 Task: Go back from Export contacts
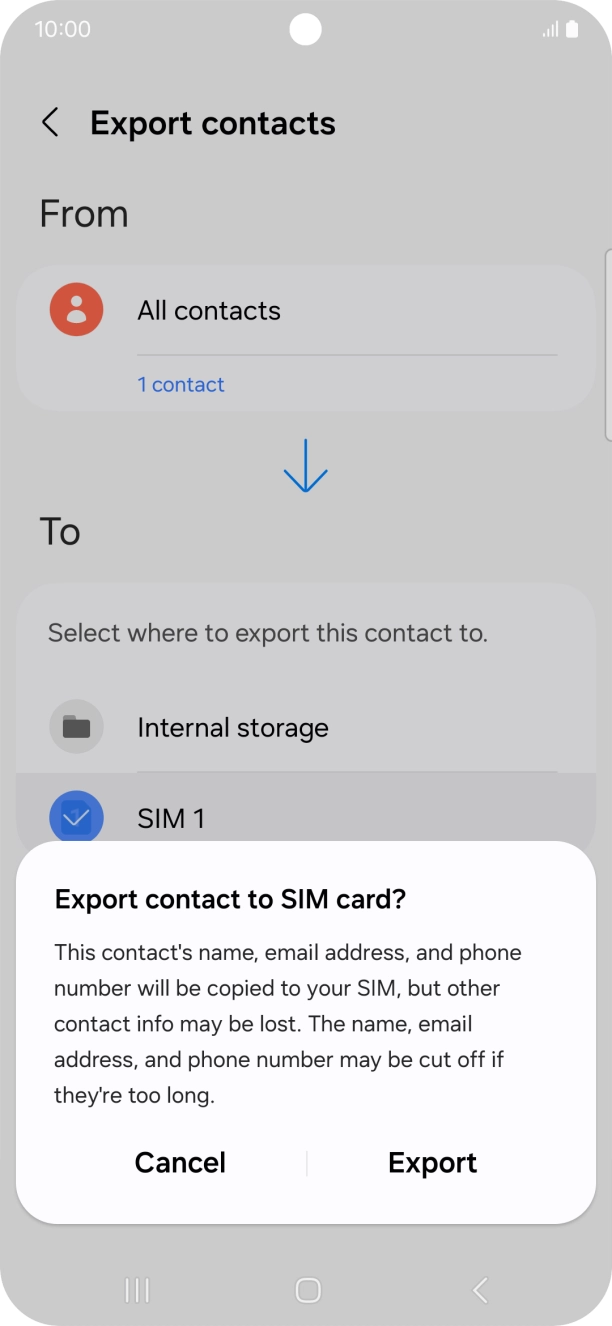point(50,123)
